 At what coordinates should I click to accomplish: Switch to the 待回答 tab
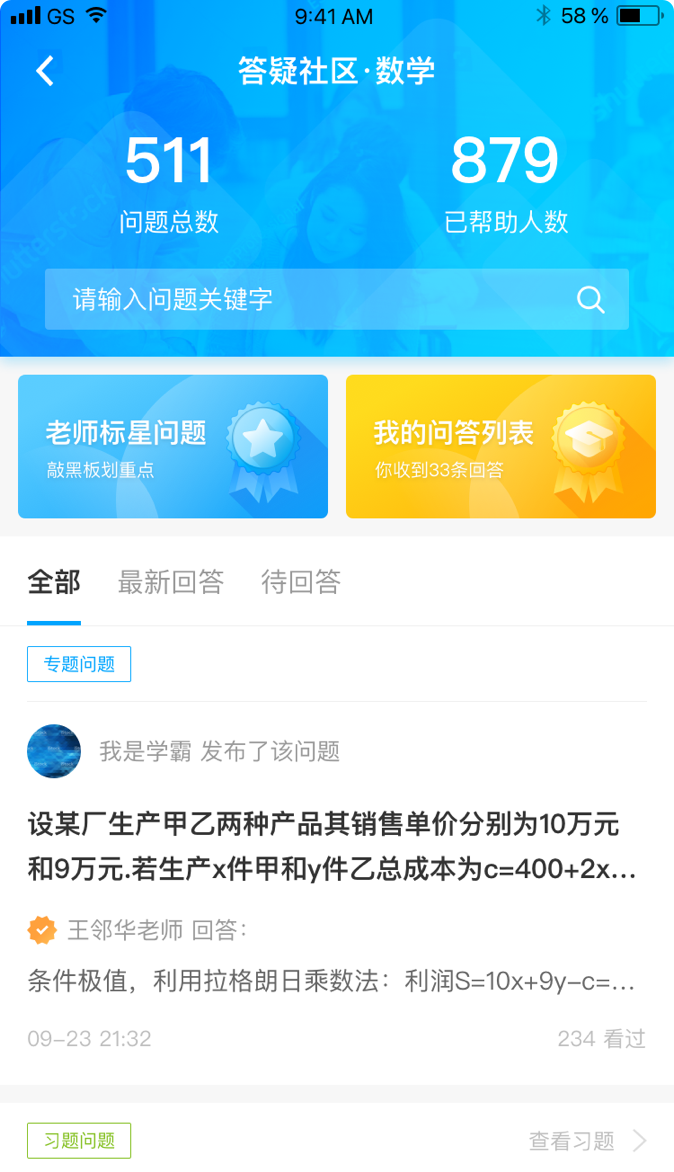pos(301,582)
